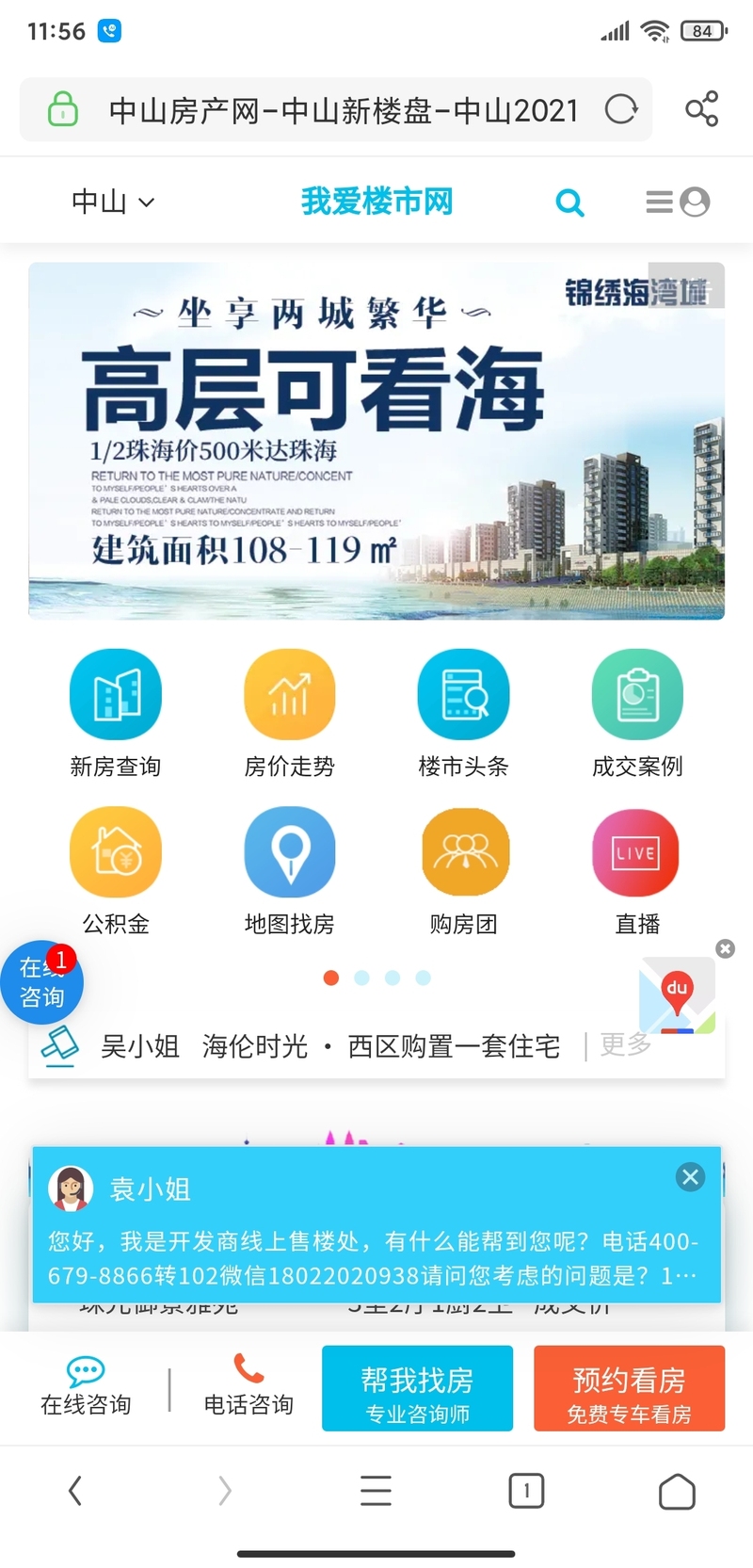This screenshot has height=1568, width=753.
Task: Tap 预约看房 button
Action: (x=629, y=1388)
